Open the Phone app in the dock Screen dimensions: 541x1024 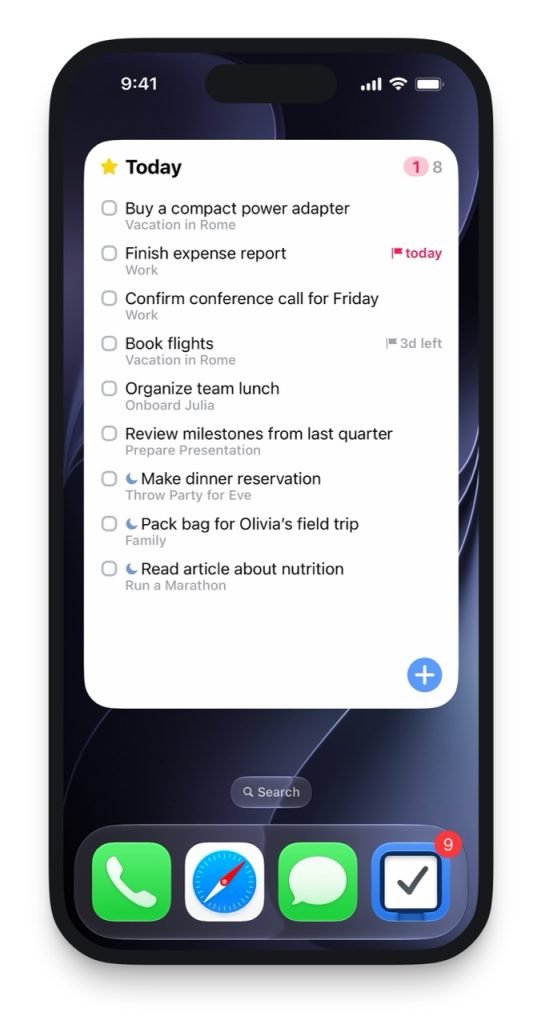(x=131, y=882)
